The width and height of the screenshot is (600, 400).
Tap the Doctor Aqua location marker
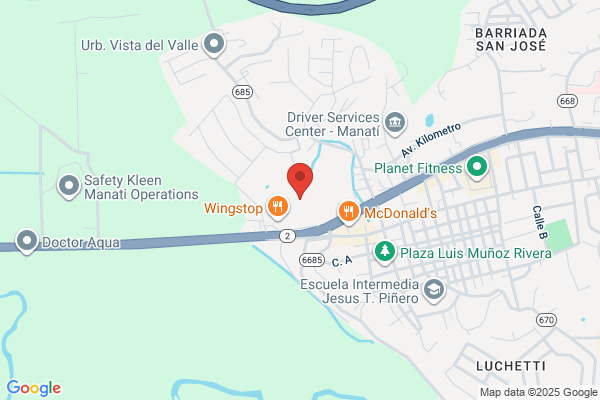pos(27,242)
